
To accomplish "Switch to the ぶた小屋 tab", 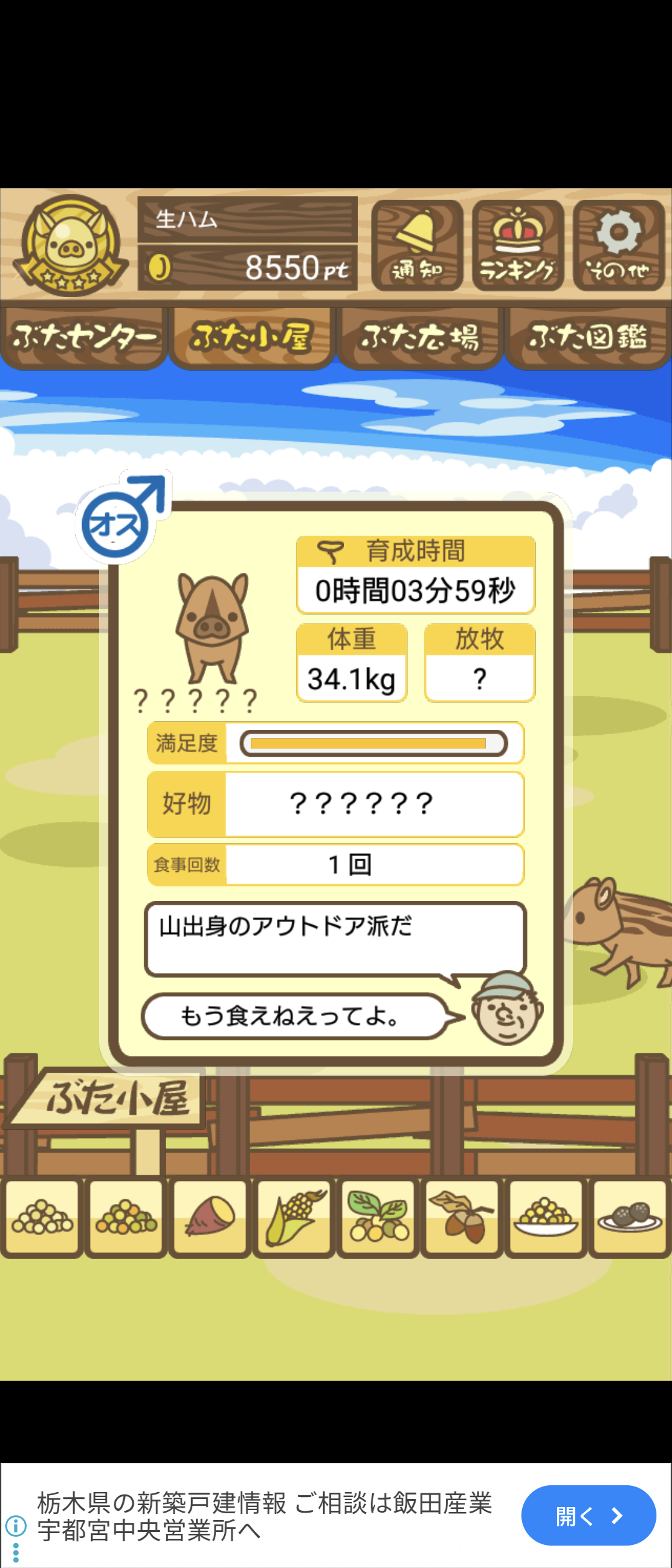I will point(251,337).
